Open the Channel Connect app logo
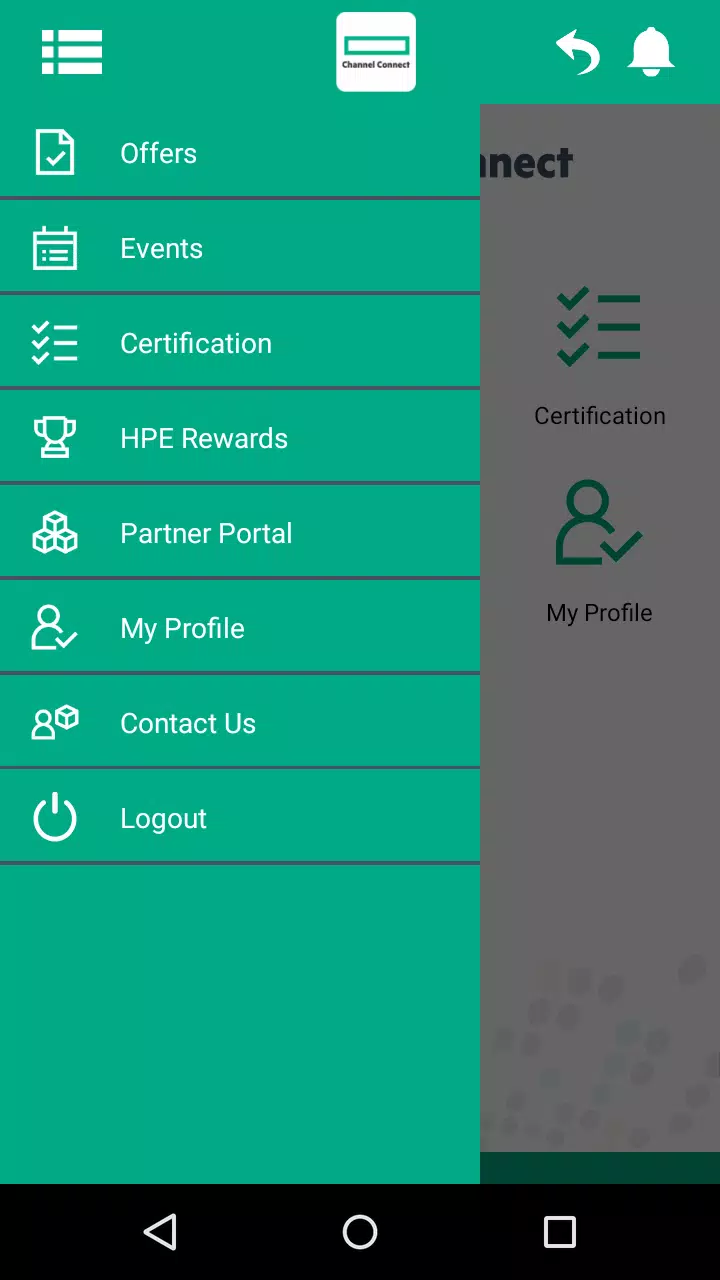The width and height of the screenshot is (720, 1280). pos(376,51)
